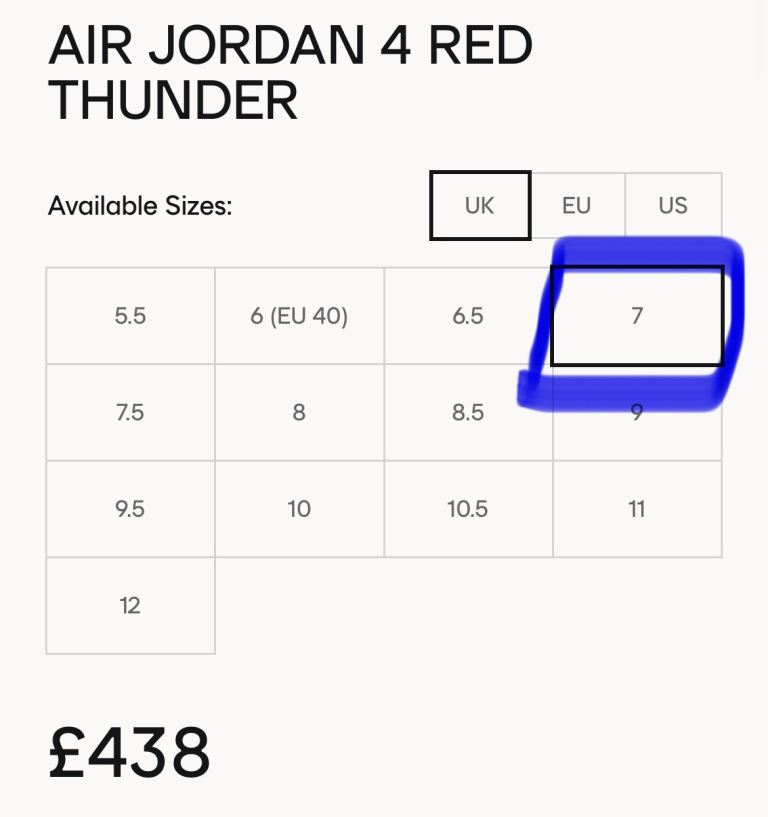Switch size units to US
Viewport: 768px width, 817px height.
point(673,206)
